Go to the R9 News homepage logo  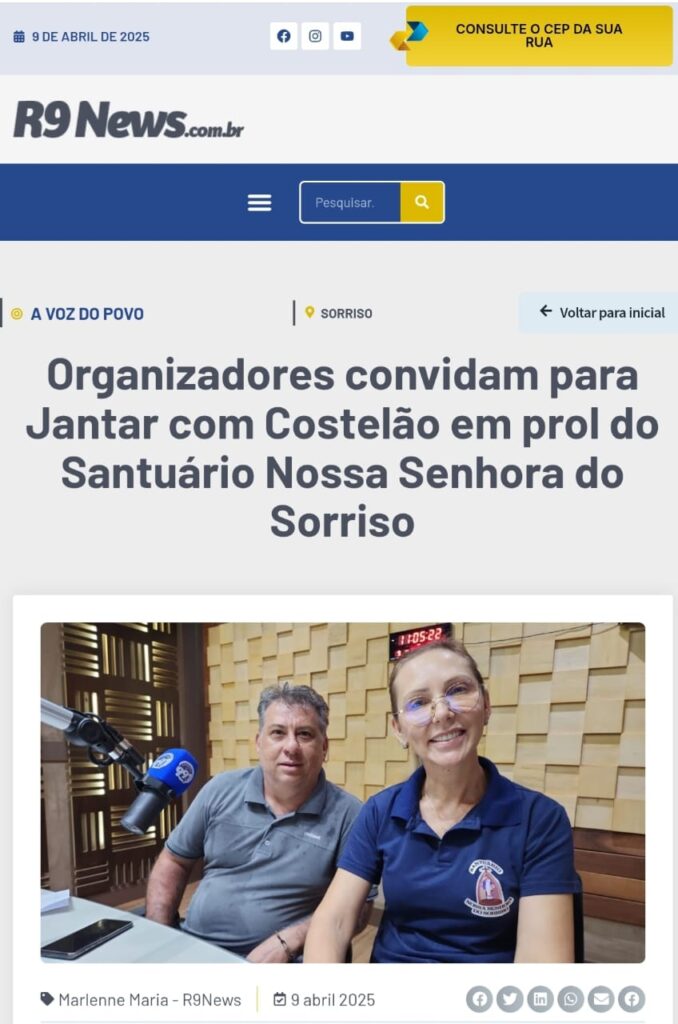pos(128,120)
